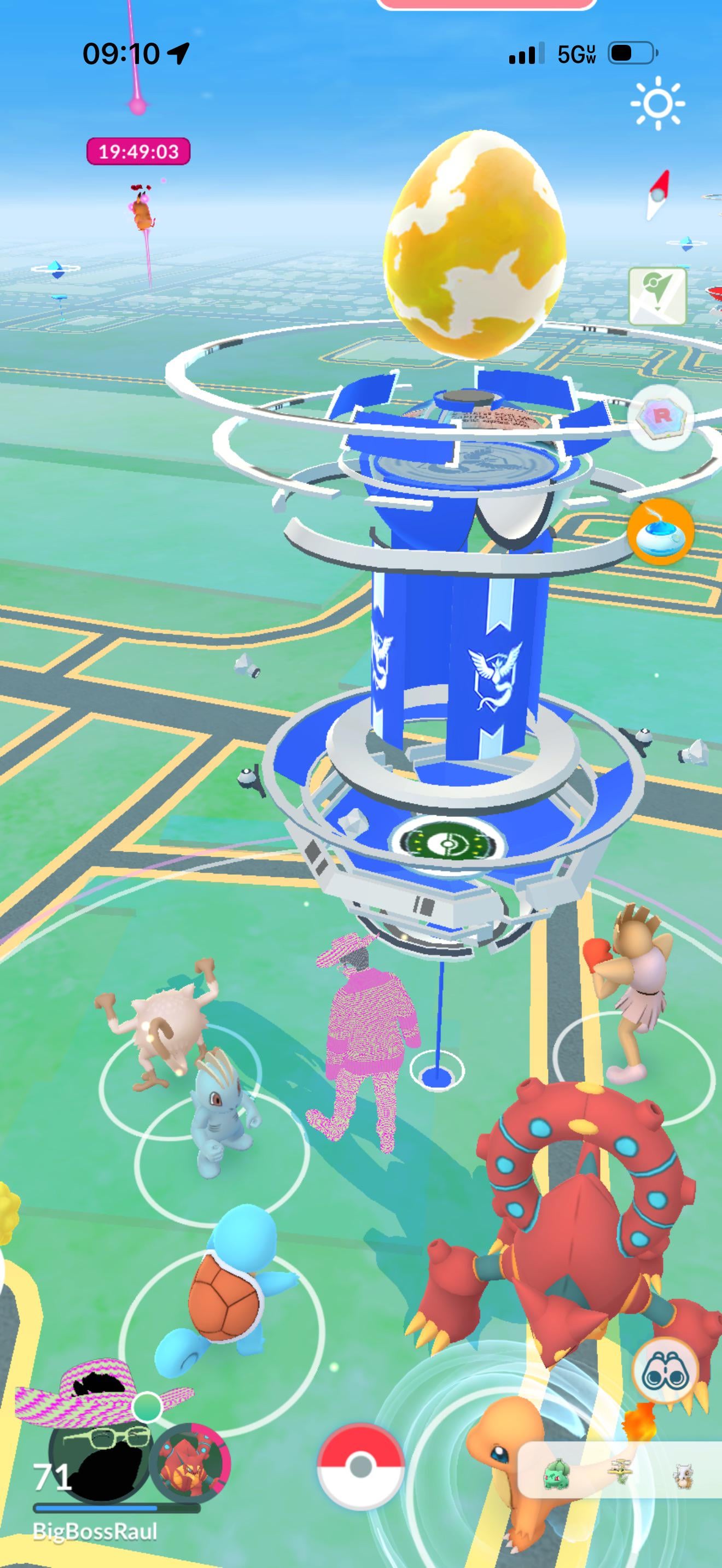722x1568 pixels.
Task: Tap the active incense icon
Action: (661, 531)
